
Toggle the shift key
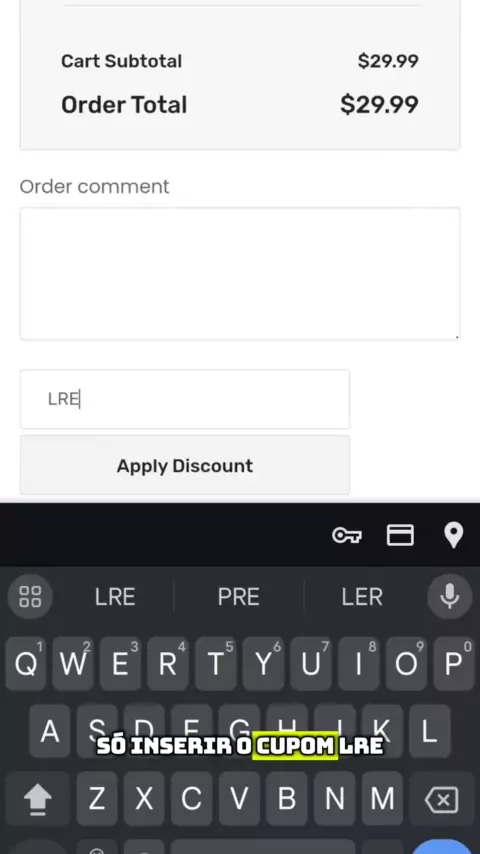[37, 800]
